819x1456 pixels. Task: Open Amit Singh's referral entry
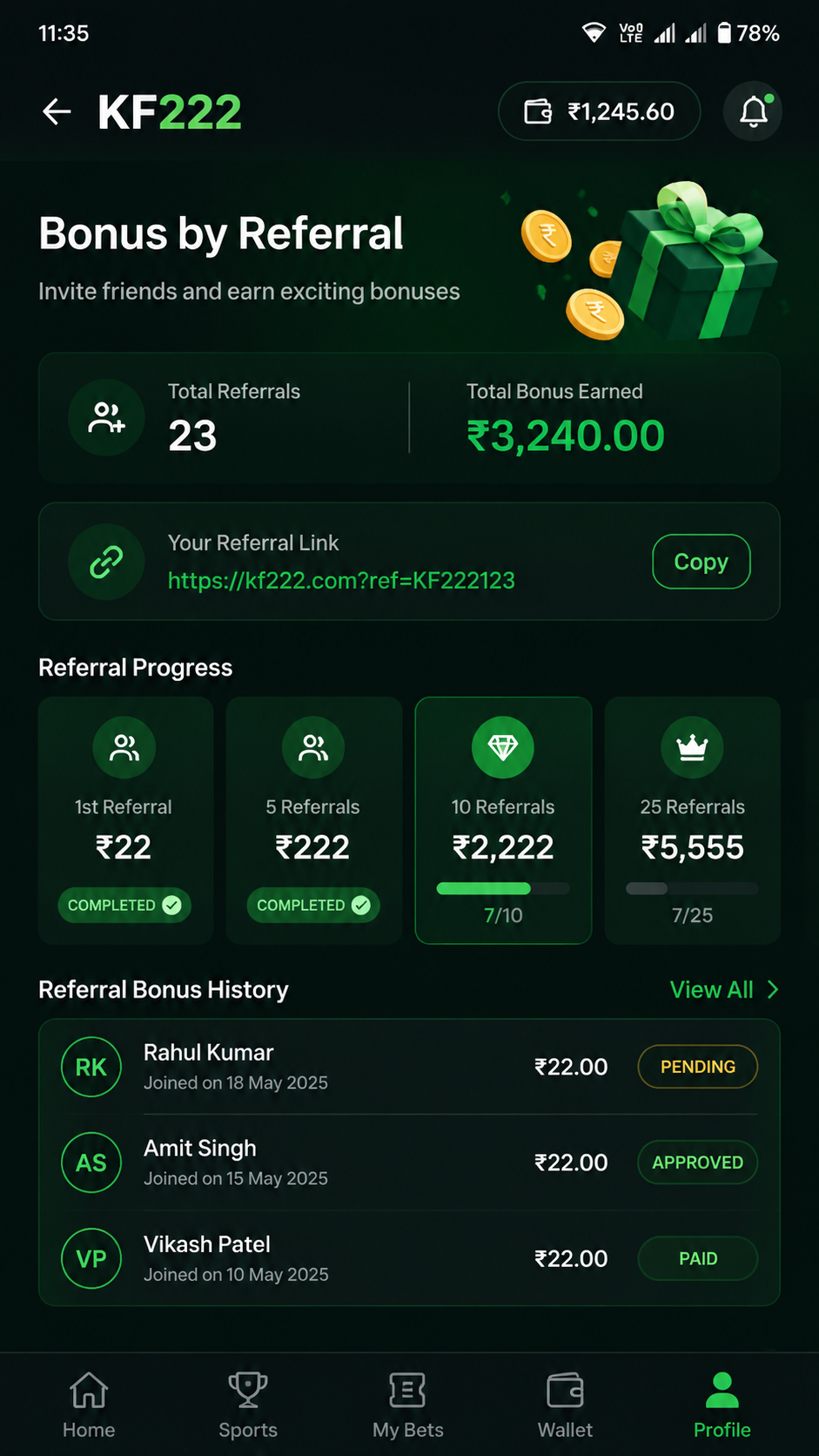409,1163
